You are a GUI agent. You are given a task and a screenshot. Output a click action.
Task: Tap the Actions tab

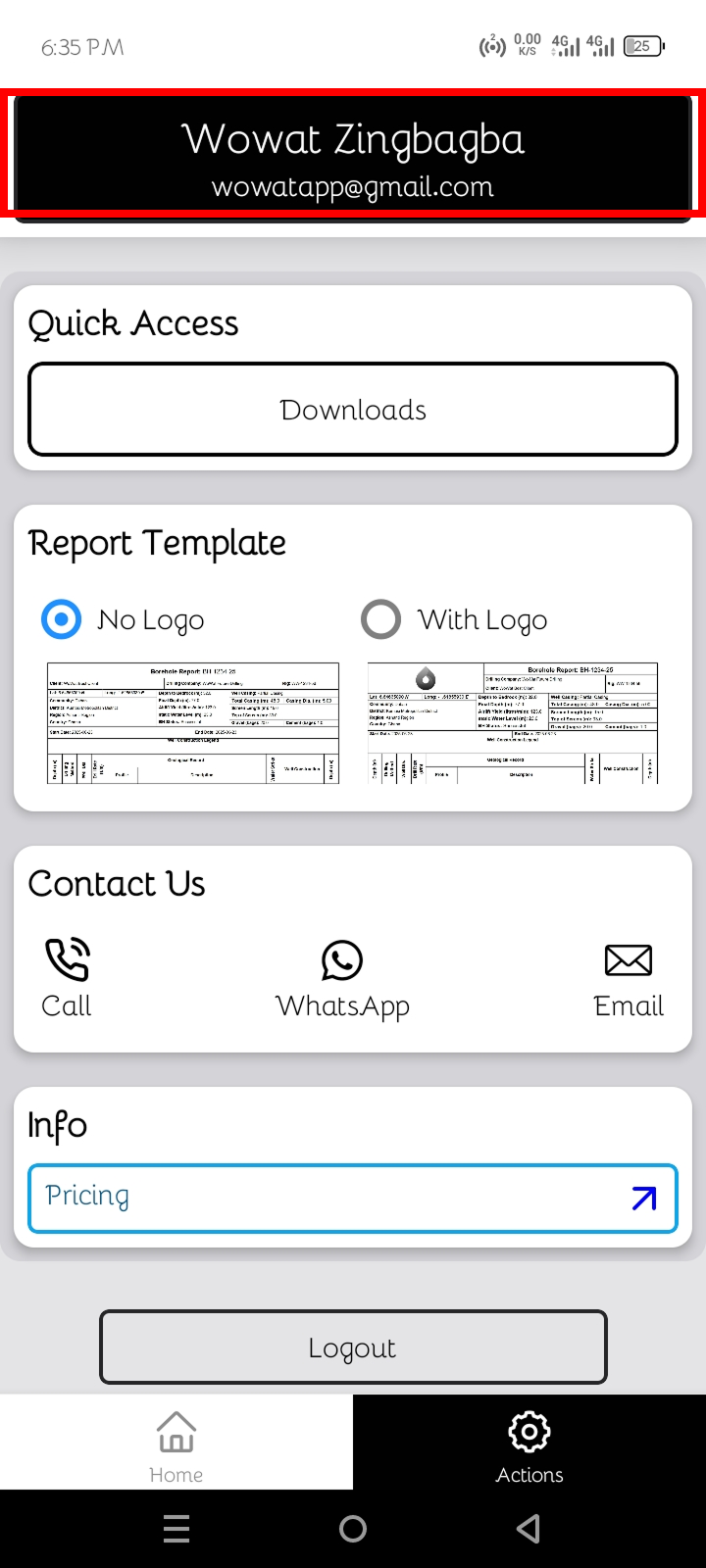[529, 1445]
